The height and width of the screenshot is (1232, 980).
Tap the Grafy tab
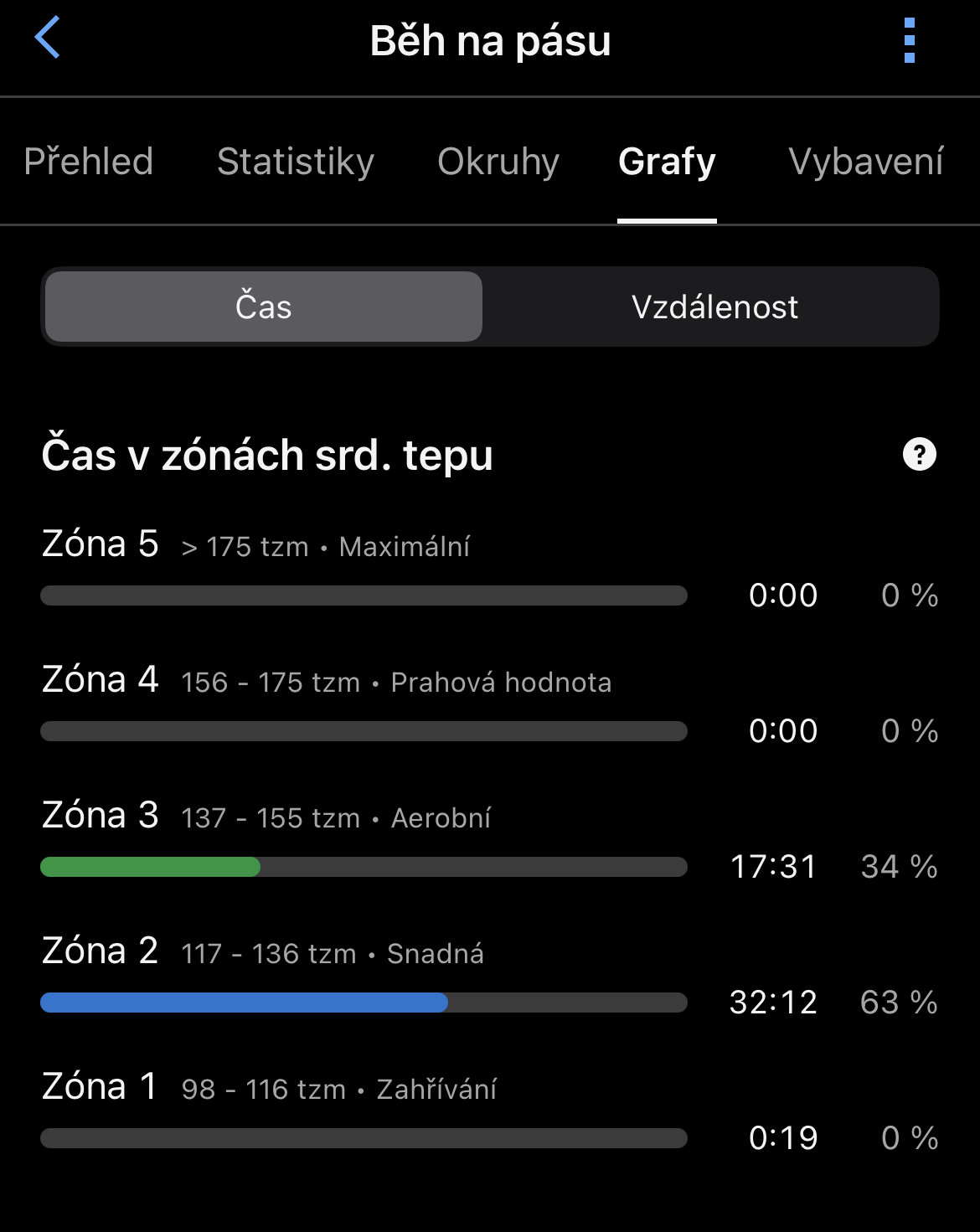click(667, 162)
